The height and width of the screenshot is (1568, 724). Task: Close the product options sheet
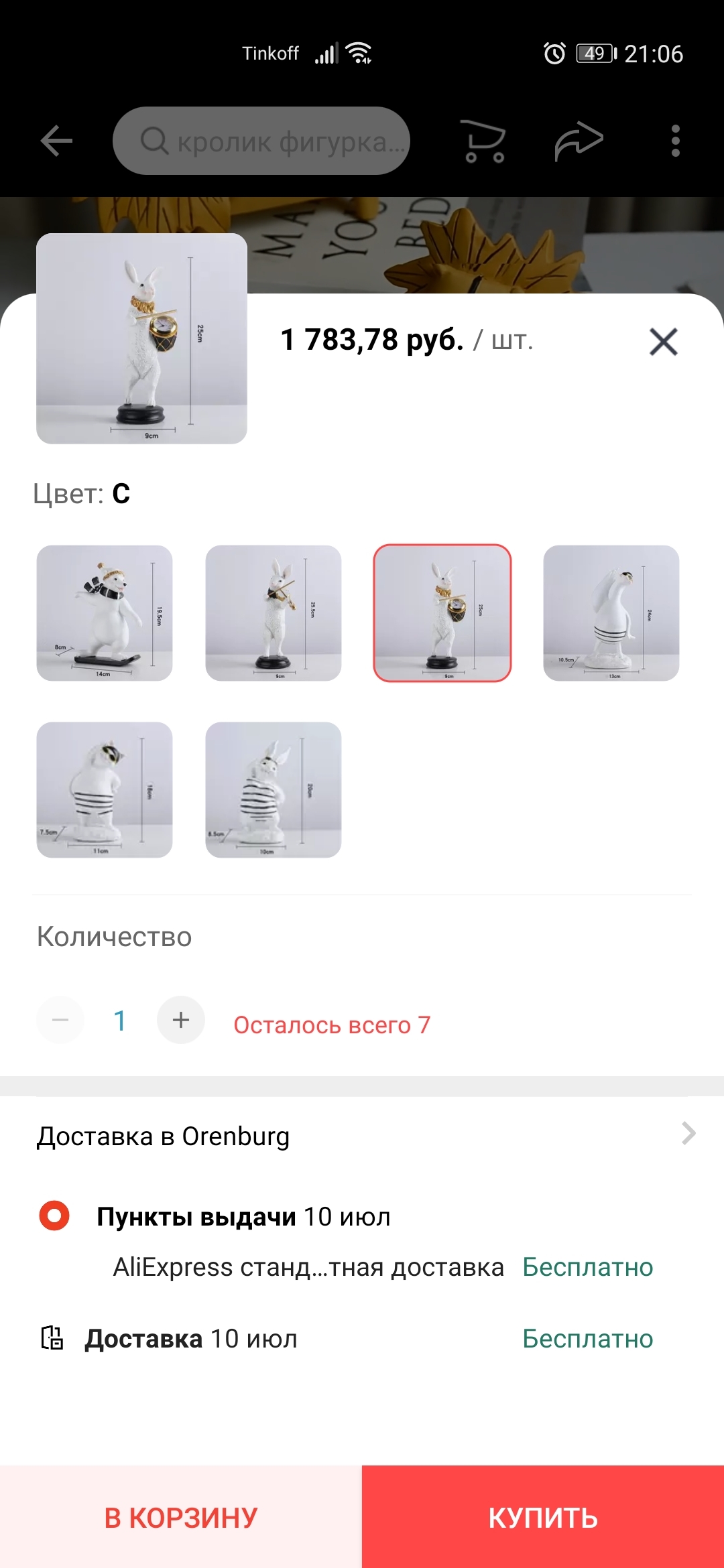tap(663, 342)
